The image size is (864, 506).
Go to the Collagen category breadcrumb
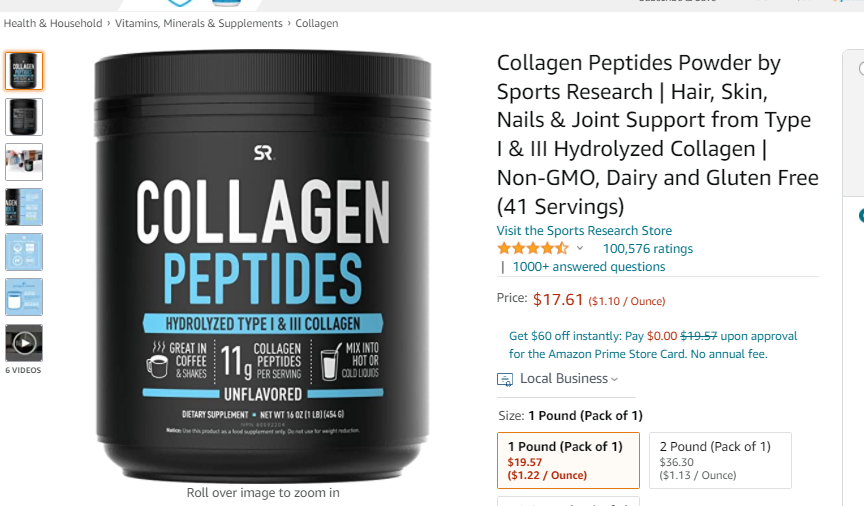[316, 23]
